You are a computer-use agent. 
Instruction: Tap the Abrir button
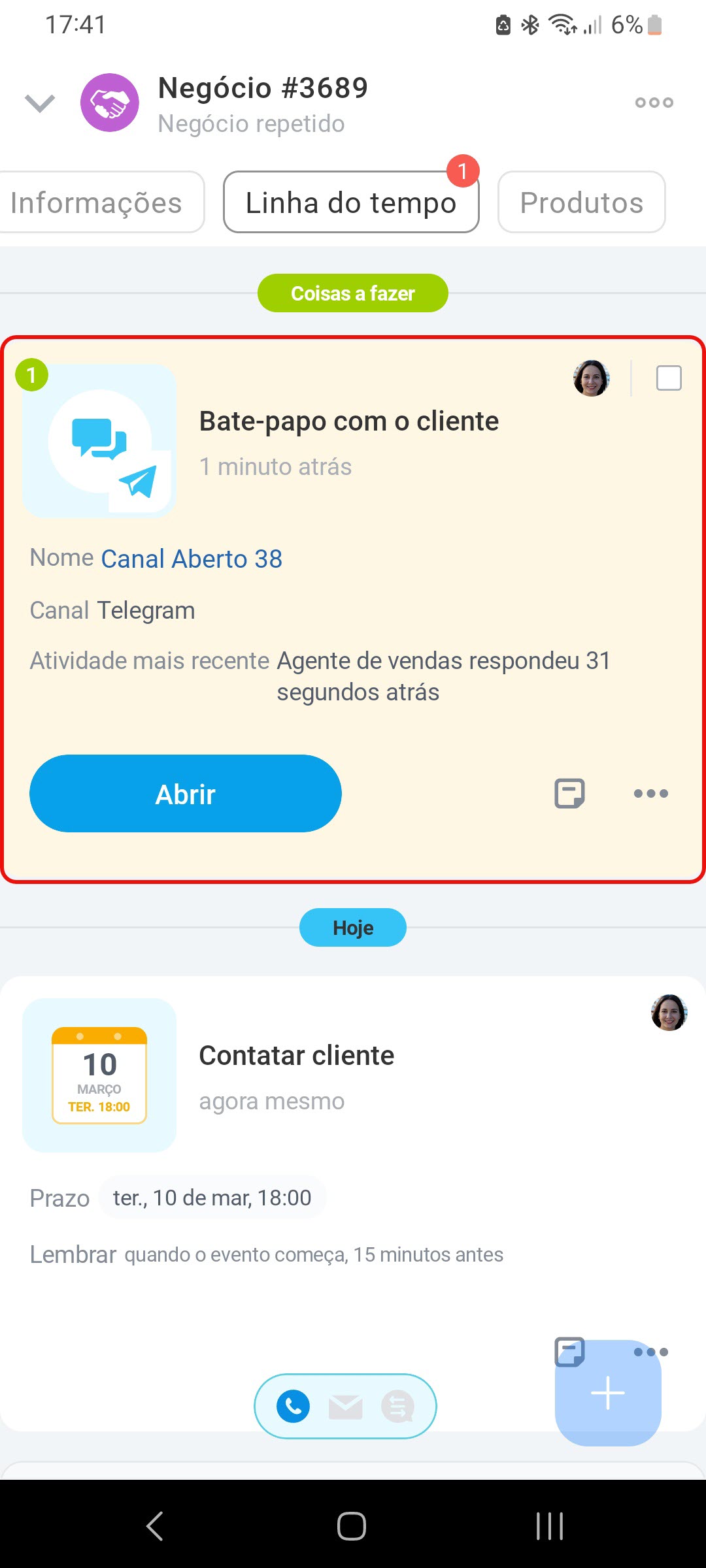186,794
